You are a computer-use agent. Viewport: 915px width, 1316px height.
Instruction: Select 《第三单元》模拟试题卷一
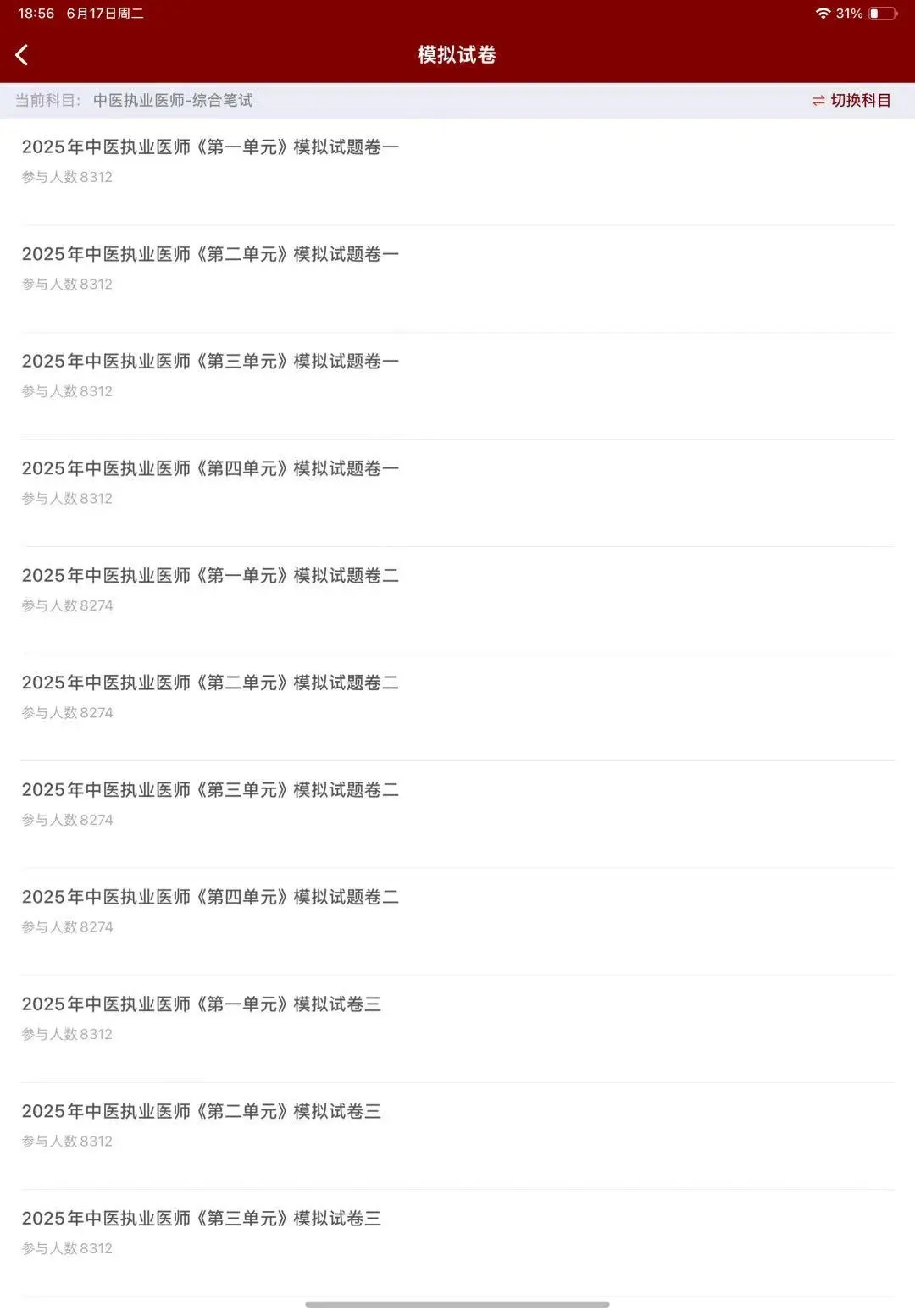(x=210, y=362)
